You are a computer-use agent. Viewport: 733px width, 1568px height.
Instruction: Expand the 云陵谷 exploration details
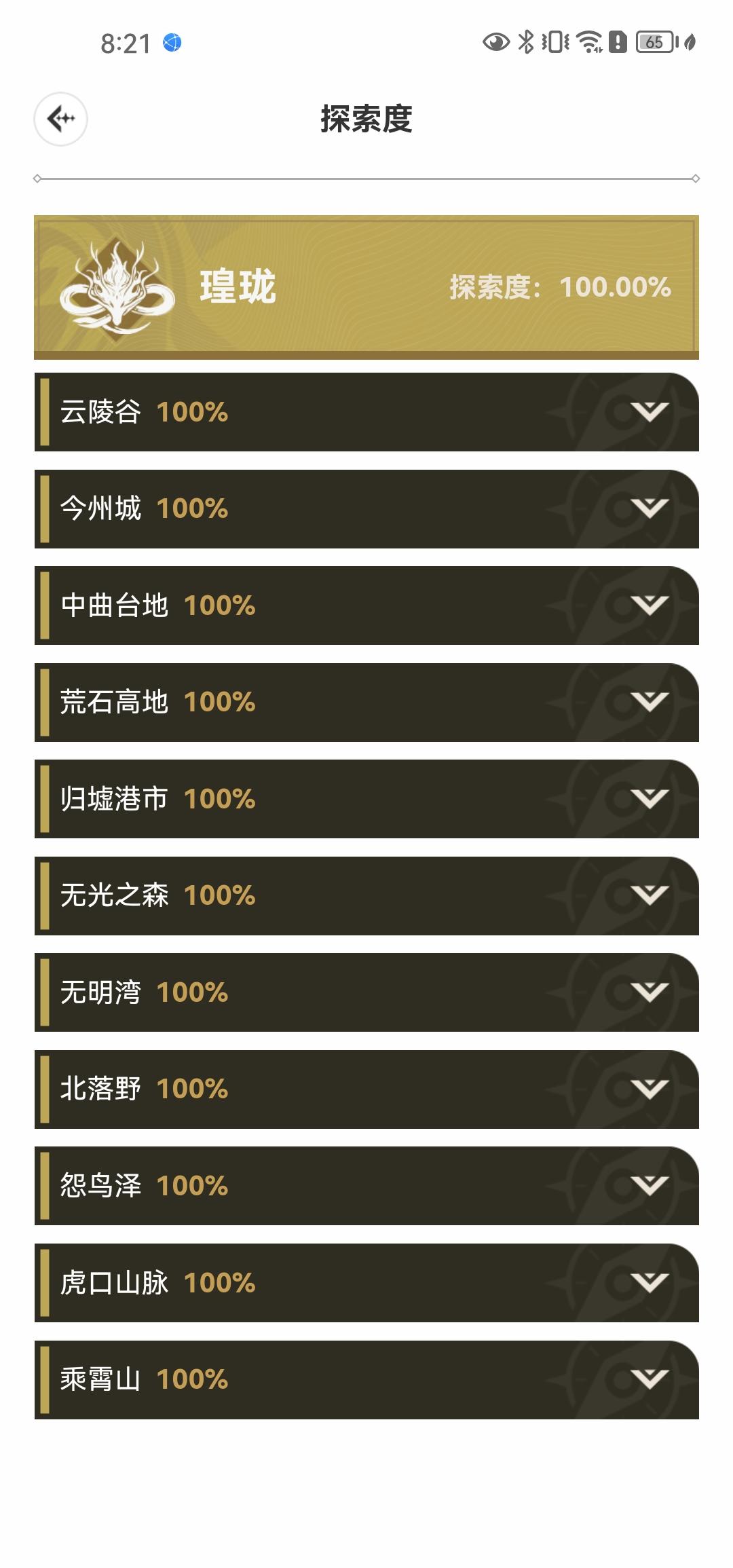[650, 411]
